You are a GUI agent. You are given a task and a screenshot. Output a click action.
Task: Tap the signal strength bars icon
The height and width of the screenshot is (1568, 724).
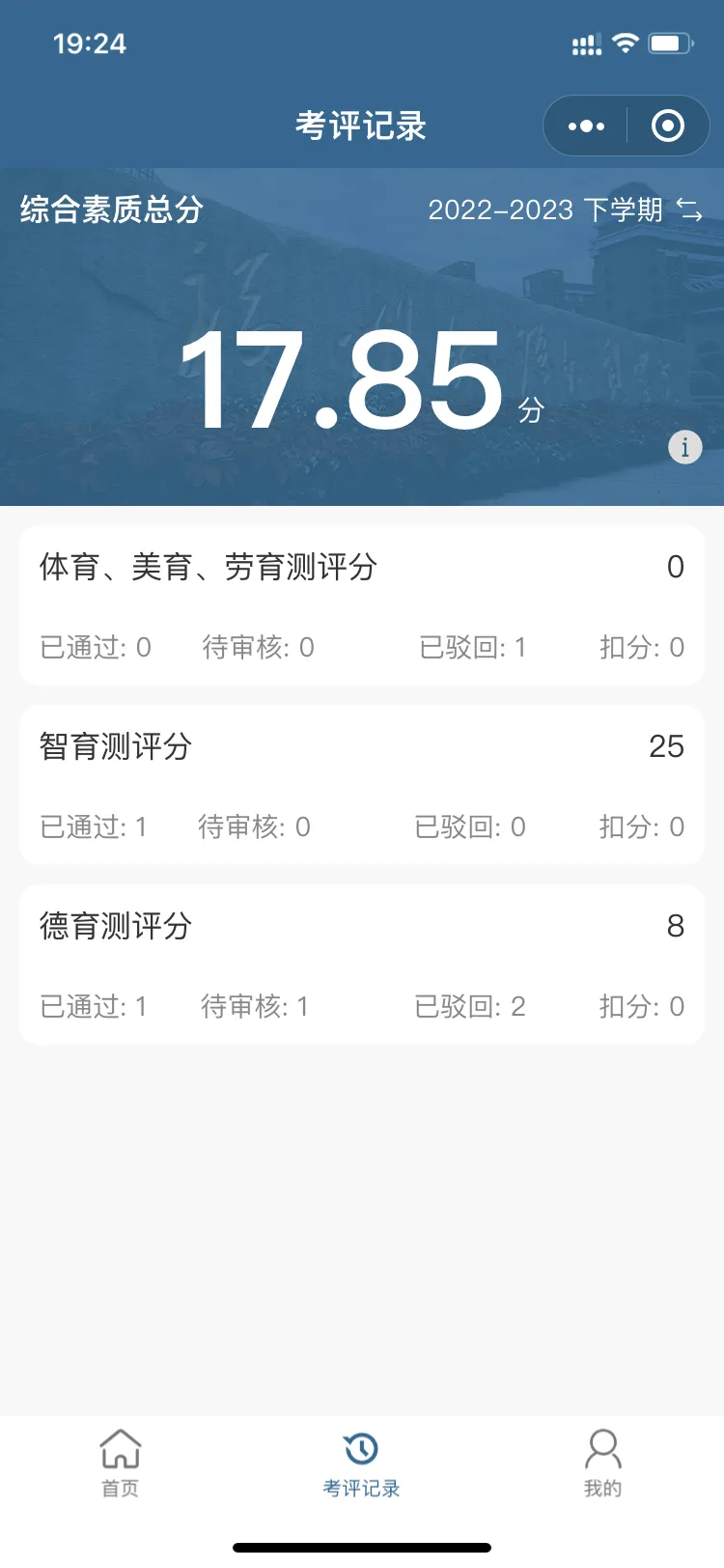(585, 42)
